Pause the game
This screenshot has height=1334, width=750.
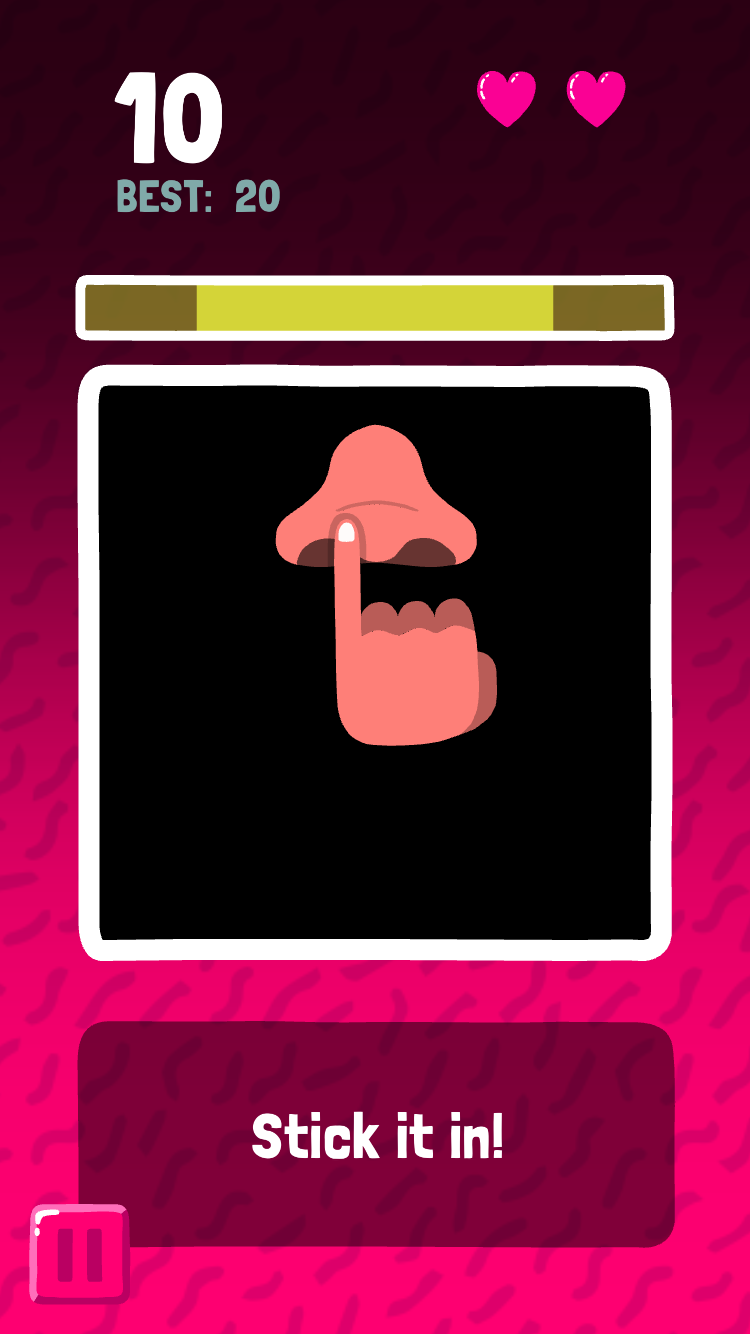pyautogui.click(x=80, y=1254)
